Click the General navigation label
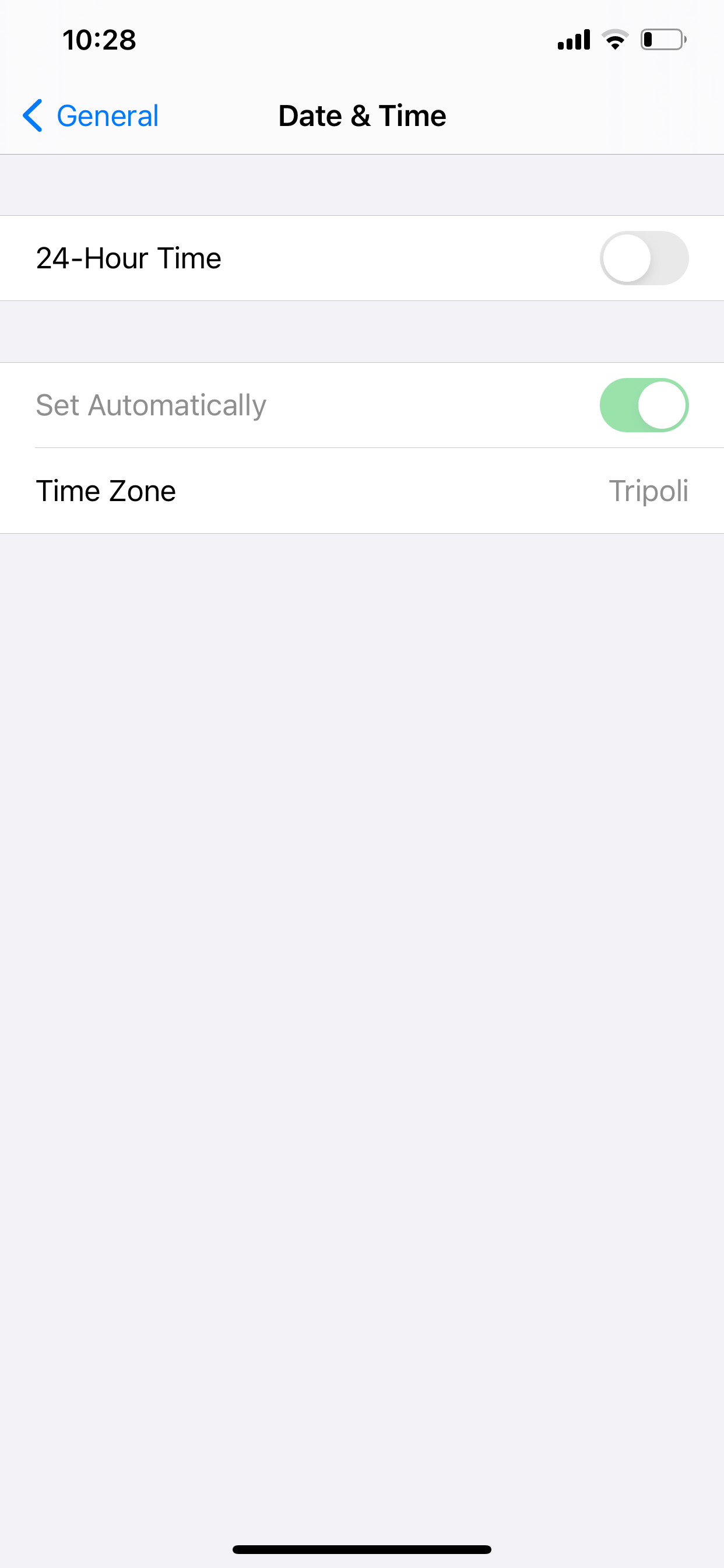This screenshot has height=1568, width=724. [107, 116]
